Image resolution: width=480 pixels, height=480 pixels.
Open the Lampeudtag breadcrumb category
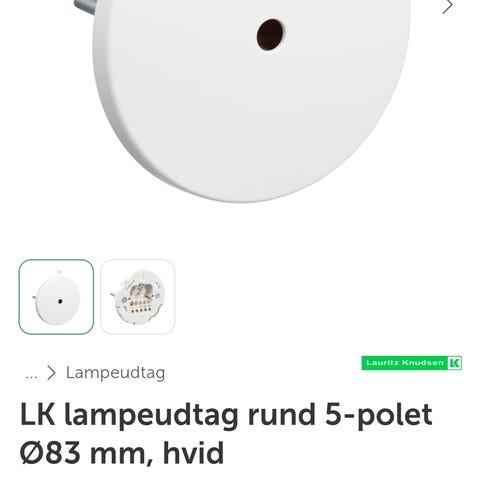coord(115,373)
